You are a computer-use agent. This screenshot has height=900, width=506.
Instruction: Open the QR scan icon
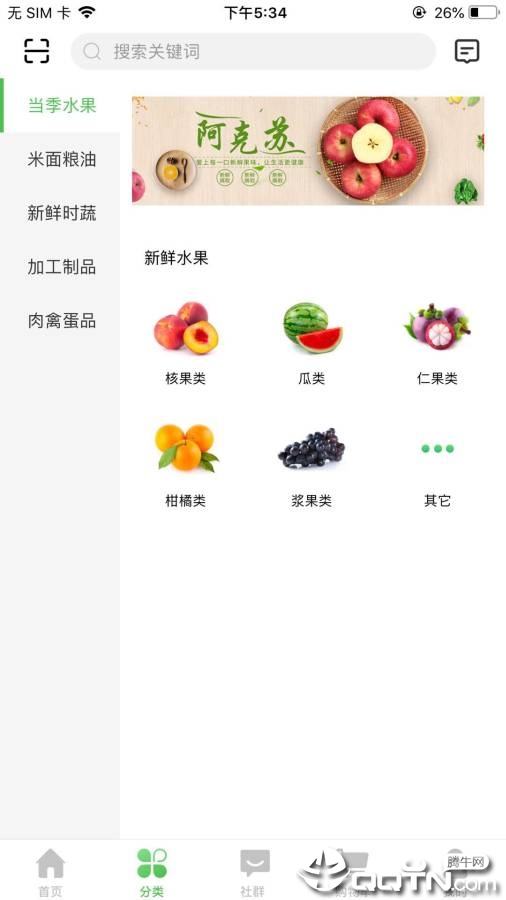pyautogui.click(x=37, y=51)
